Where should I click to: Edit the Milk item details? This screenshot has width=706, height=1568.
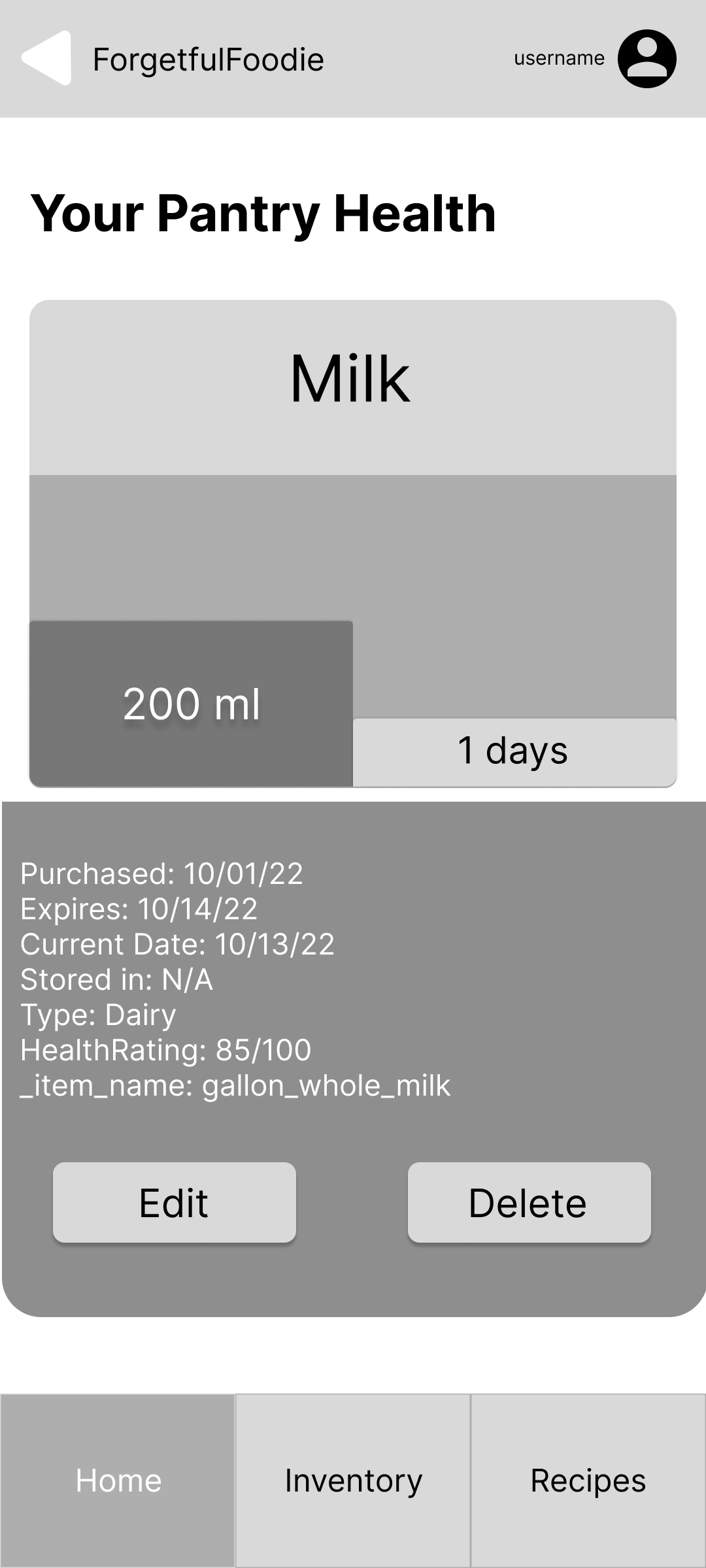pos(174,1202)
